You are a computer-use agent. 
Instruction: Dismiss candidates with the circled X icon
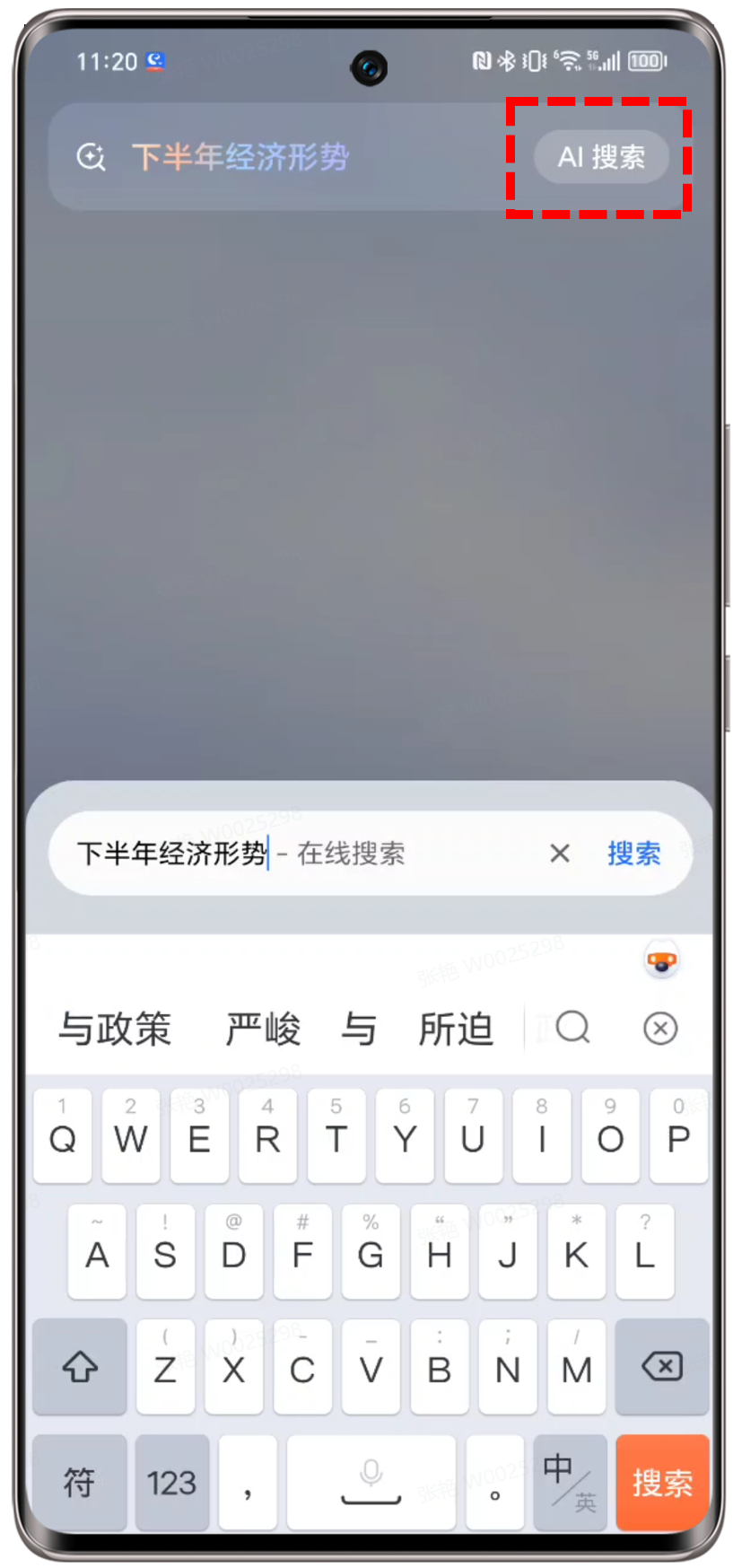[660, 1028]
